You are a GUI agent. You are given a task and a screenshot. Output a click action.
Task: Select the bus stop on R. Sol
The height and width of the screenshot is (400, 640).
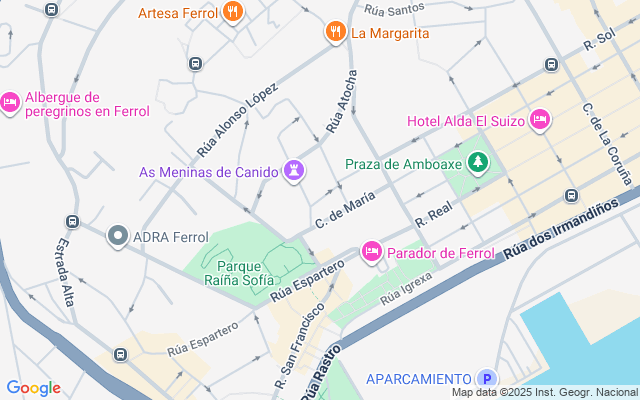(551, 64)
